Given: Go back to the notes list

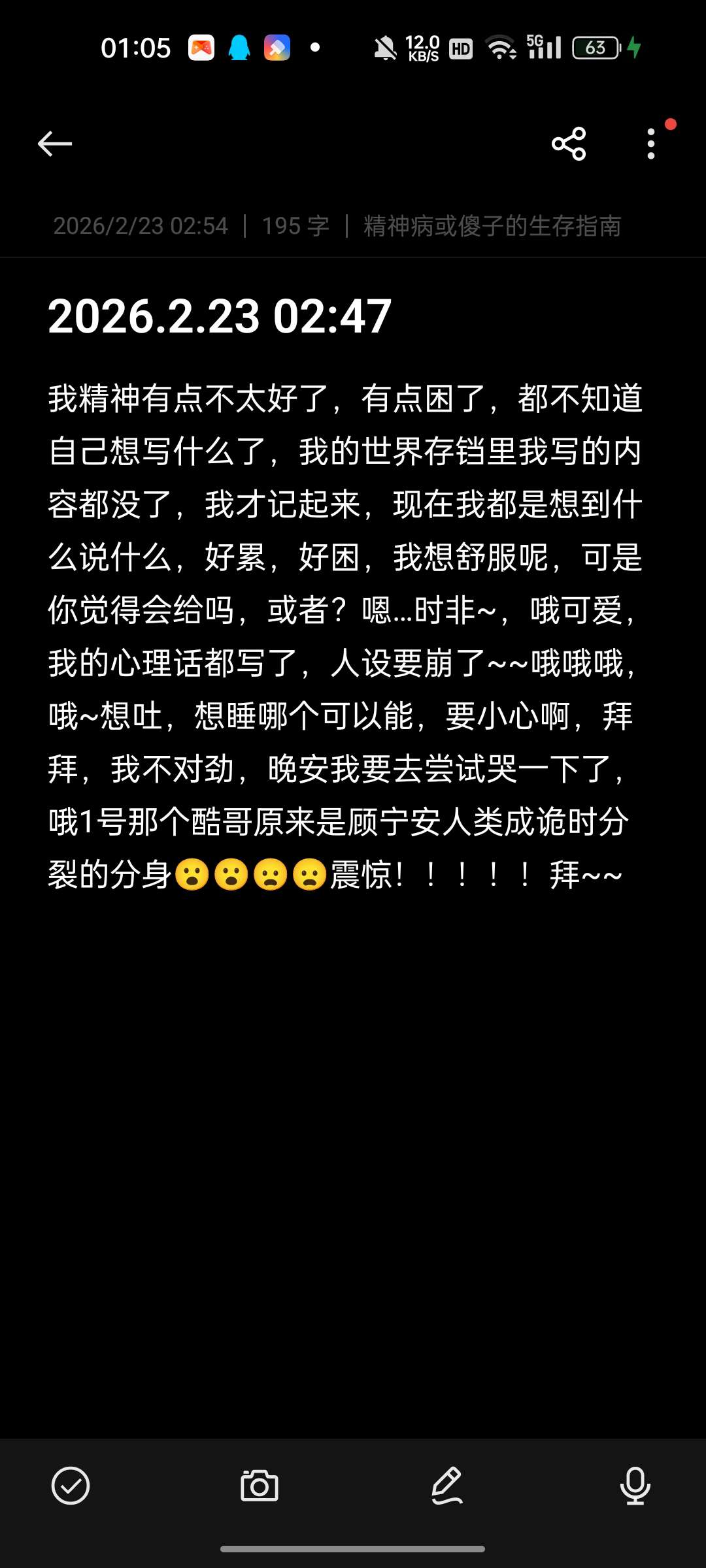Looking at the screenshot, I should tap(55, 144).
